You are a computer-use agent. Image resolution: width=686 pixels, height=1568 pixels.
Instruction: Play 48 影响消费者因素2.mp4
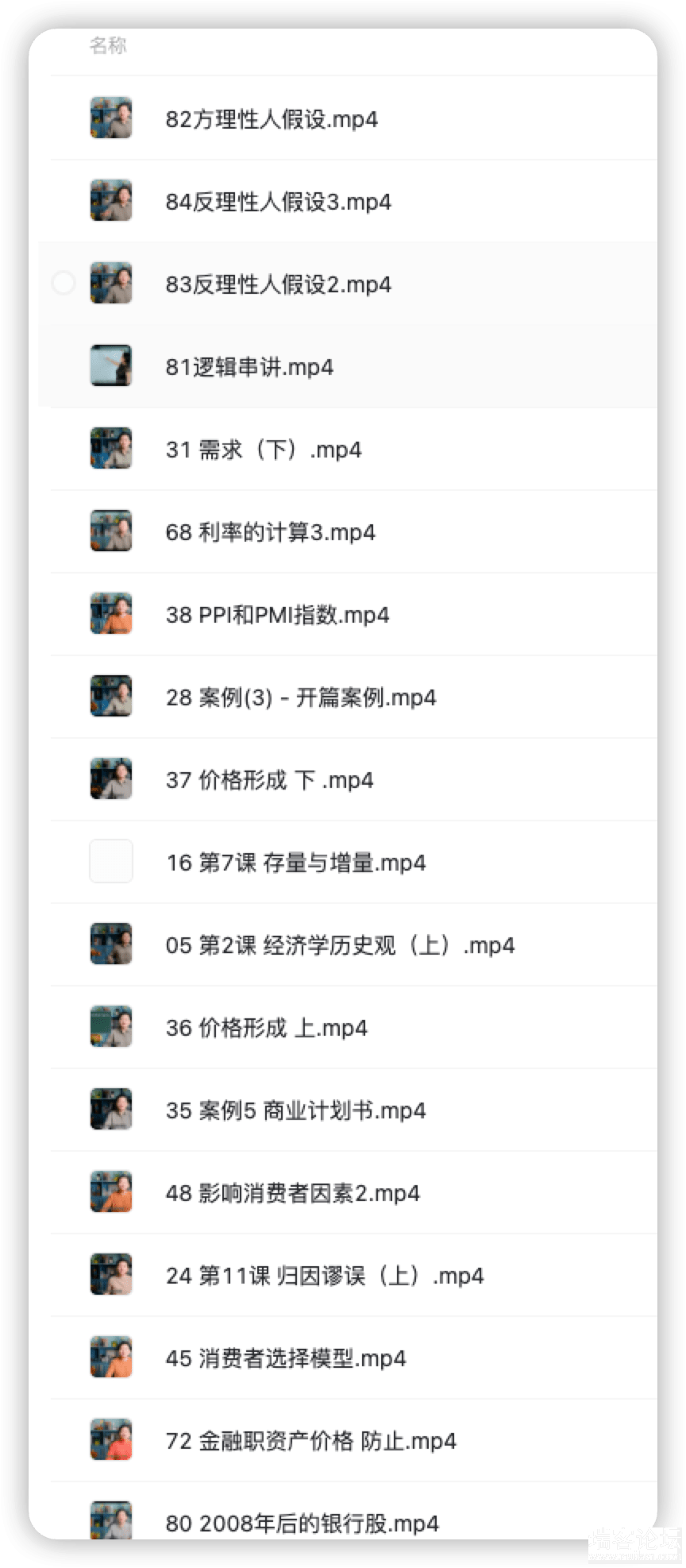point(292,1193)
